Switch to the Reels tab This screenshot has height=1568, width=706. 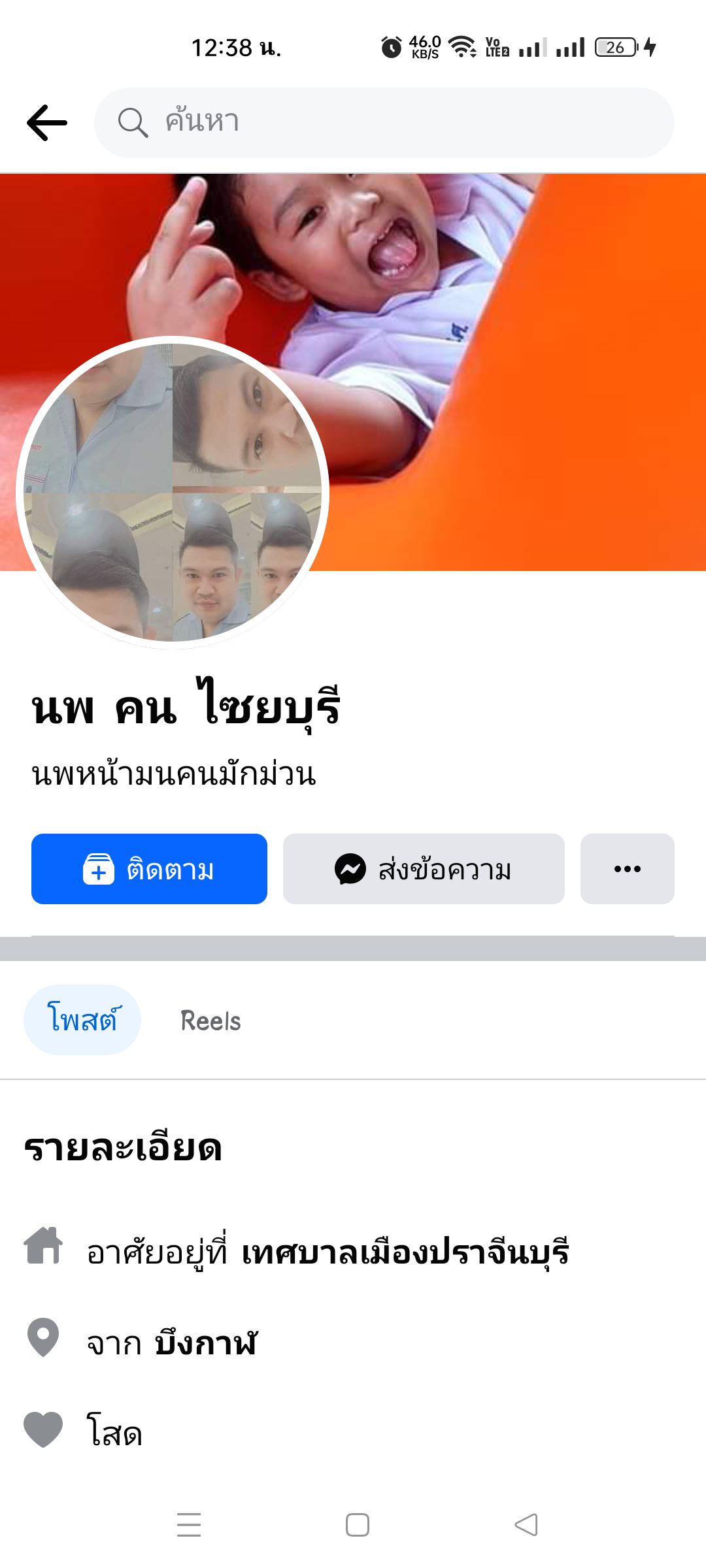[x=210, y=1021]
